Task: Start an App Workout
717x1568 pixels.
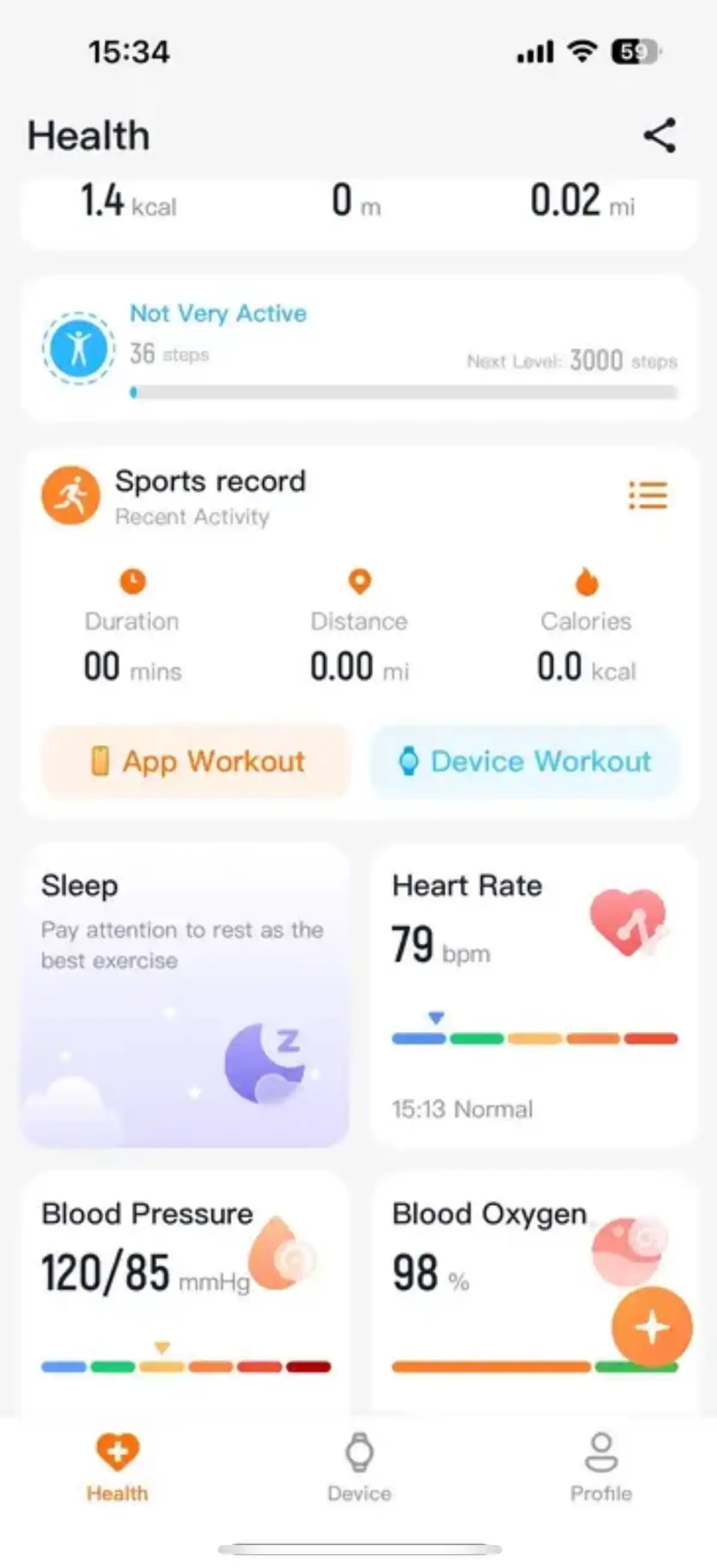Action: coord(196,761)
